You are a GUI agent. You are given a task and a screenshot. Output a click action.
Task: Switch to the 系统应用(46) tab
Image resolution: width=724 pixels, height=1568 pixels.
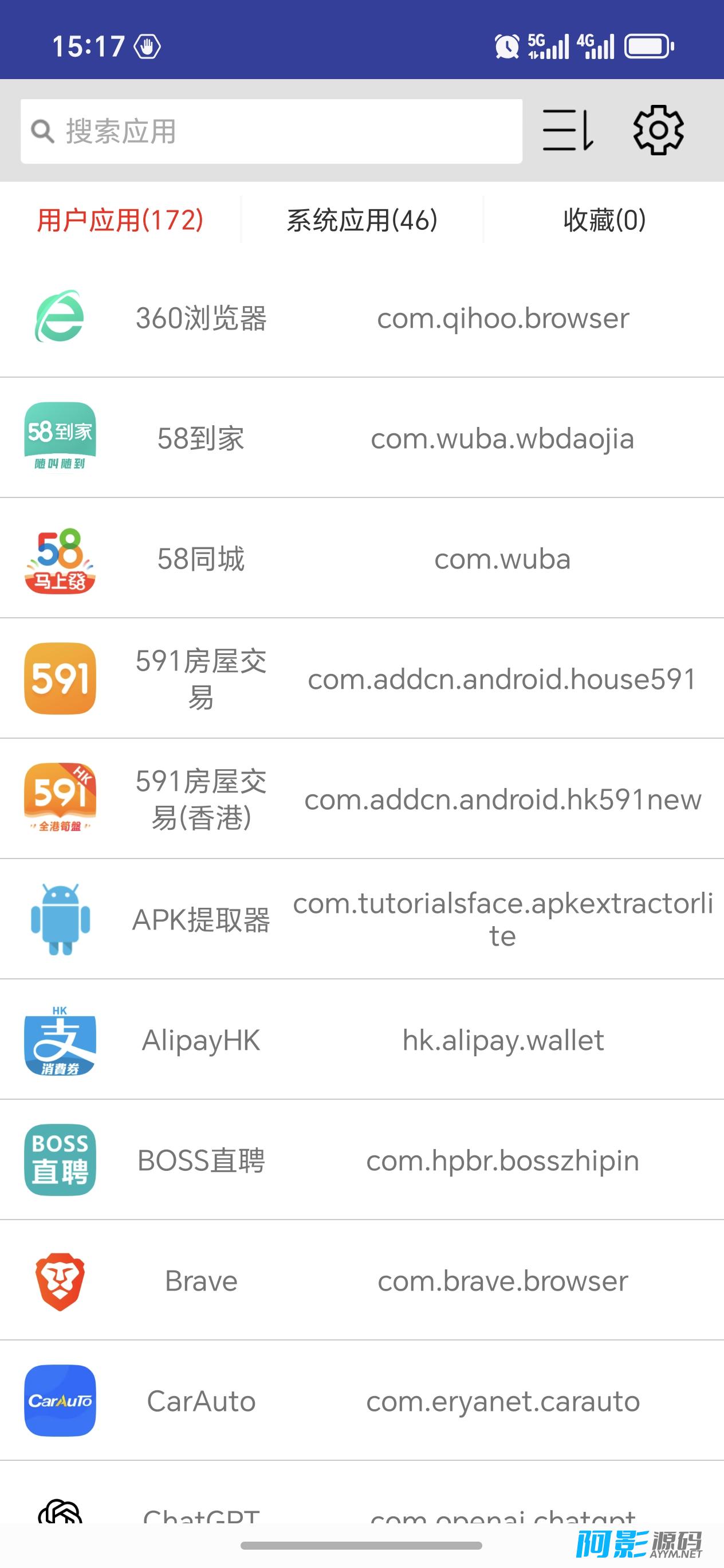362,220
